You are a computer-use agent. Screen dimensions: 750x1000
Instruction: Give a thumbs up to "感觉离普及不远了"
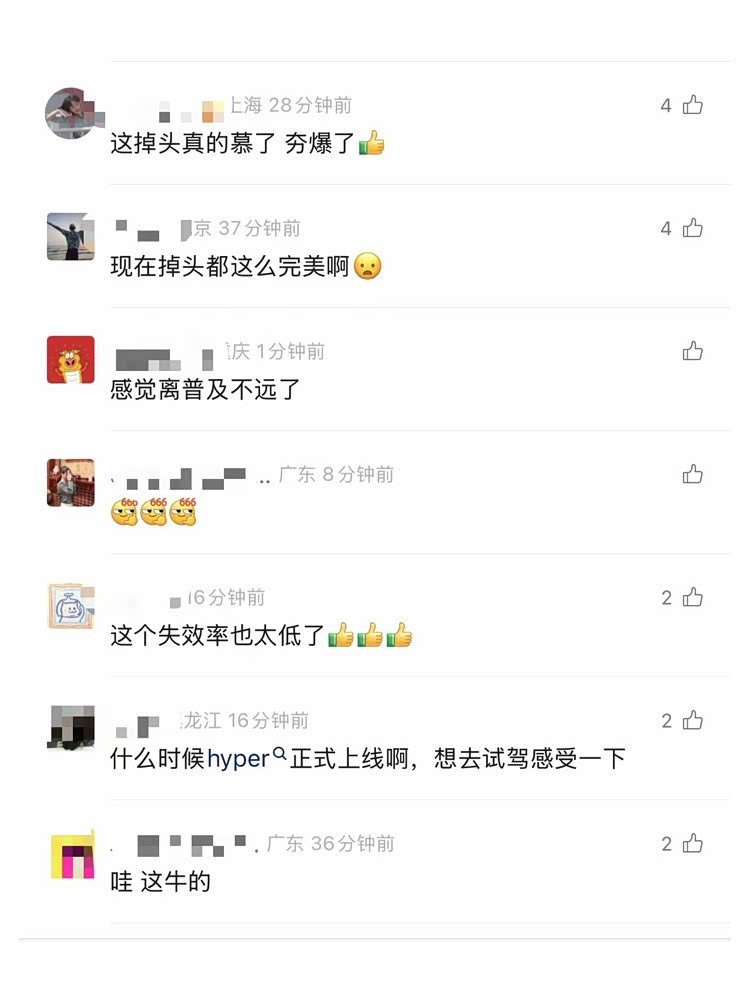(x=692, y=351)
